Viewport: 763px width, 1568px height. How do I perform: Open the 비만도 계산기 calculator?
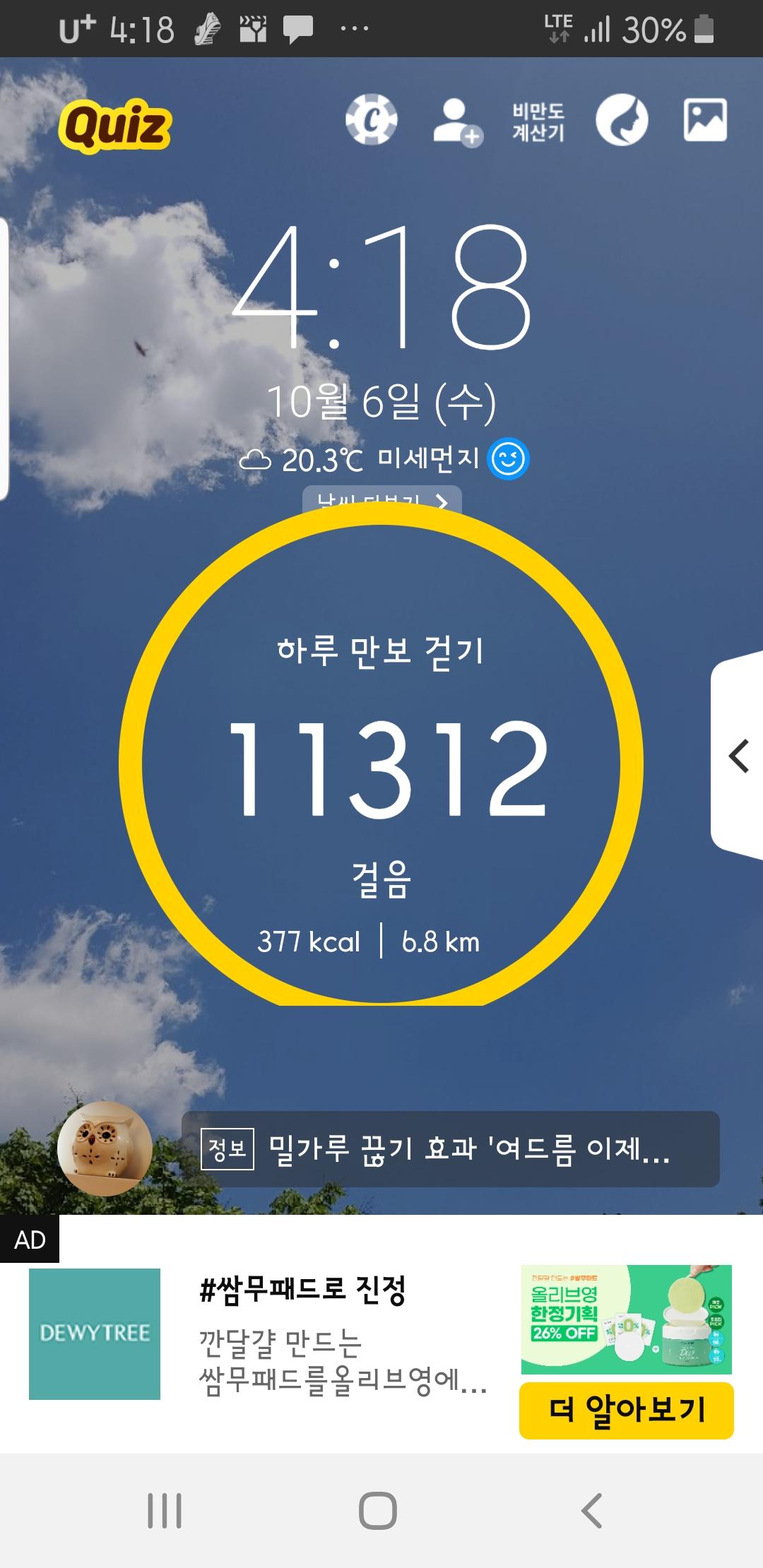coord(538,121)
